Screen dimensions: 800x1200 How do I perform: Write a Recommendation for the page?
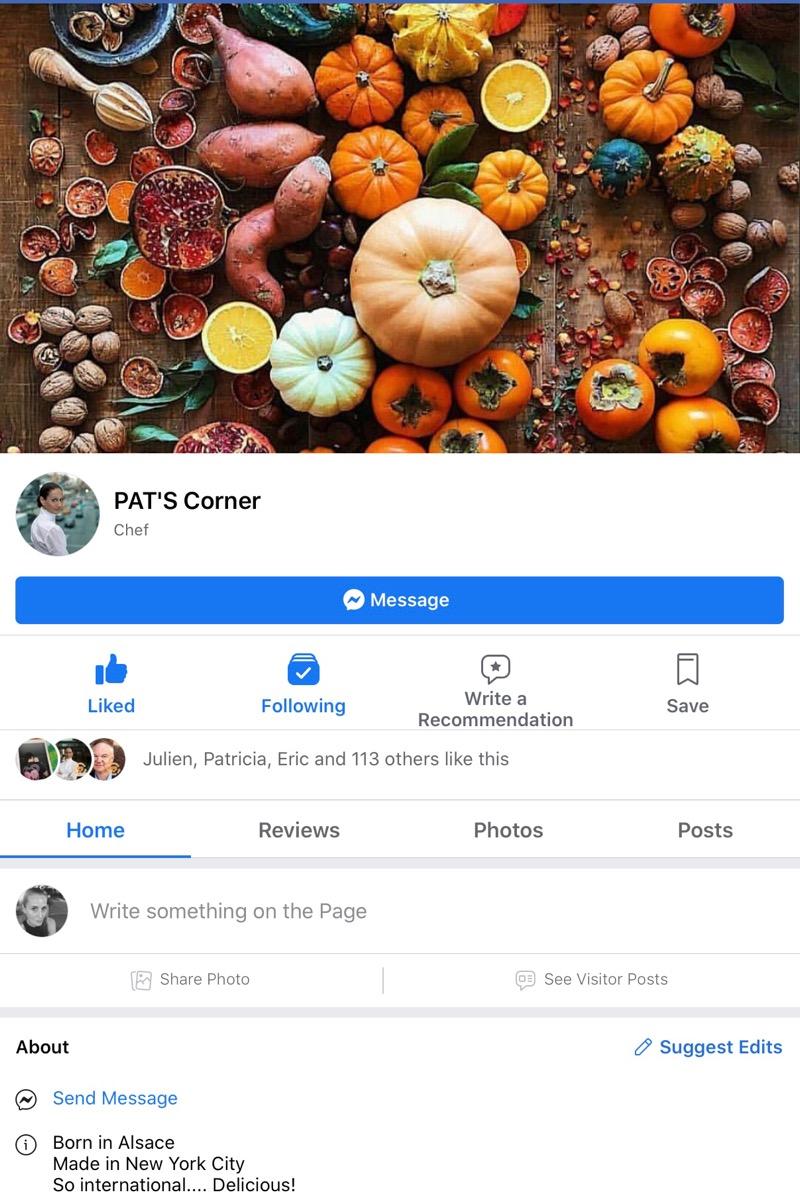point(495,692)
